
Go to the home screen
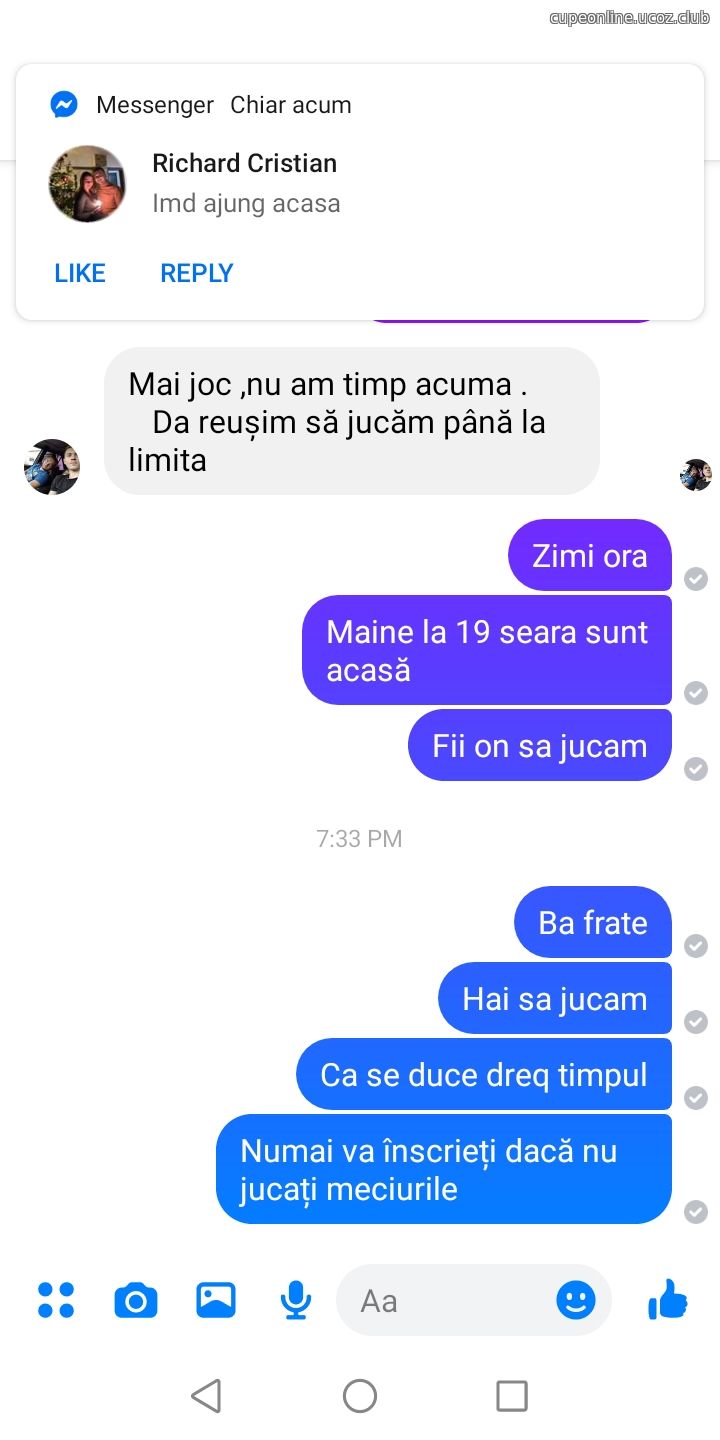[360, 1396]
